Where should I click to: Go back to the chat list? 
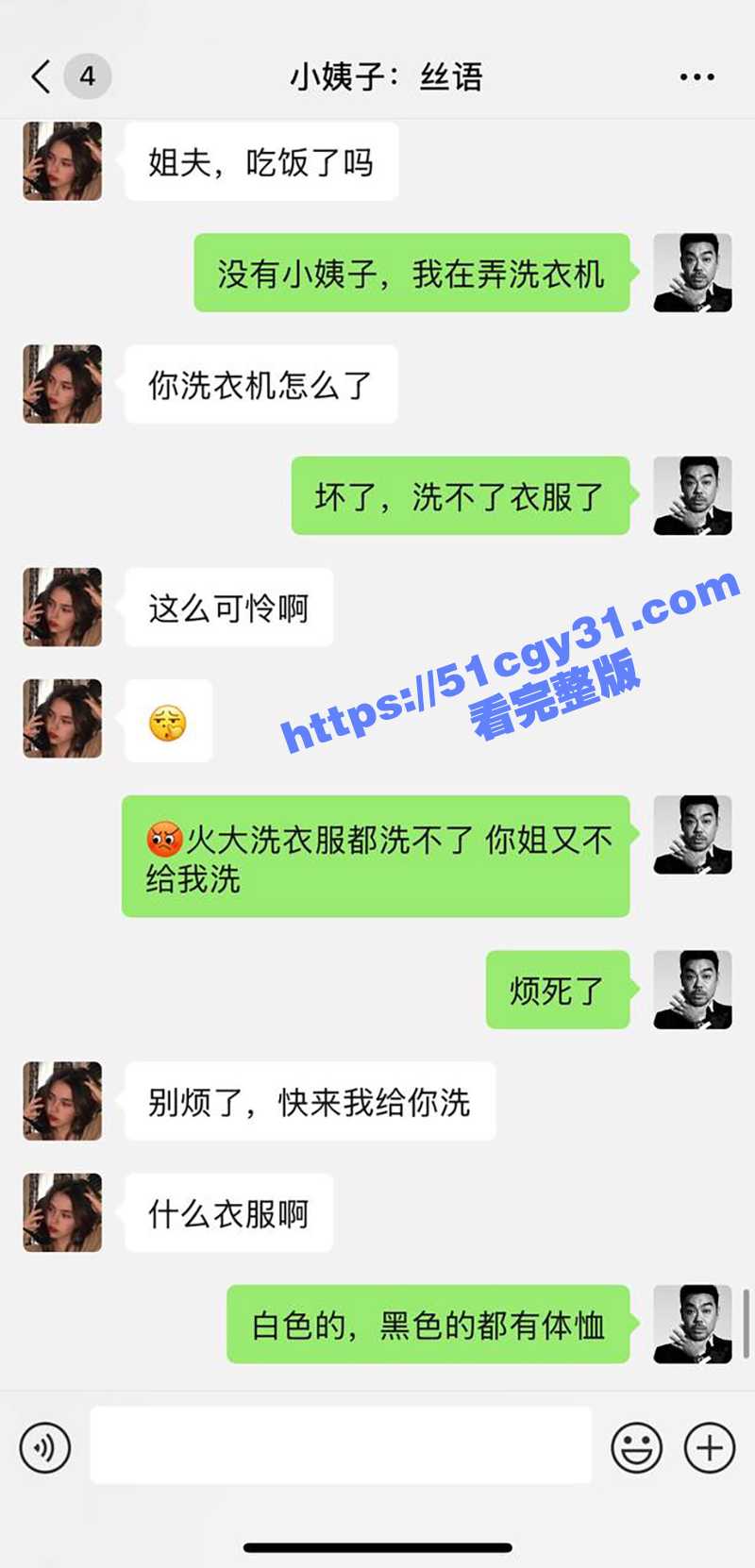42,76
